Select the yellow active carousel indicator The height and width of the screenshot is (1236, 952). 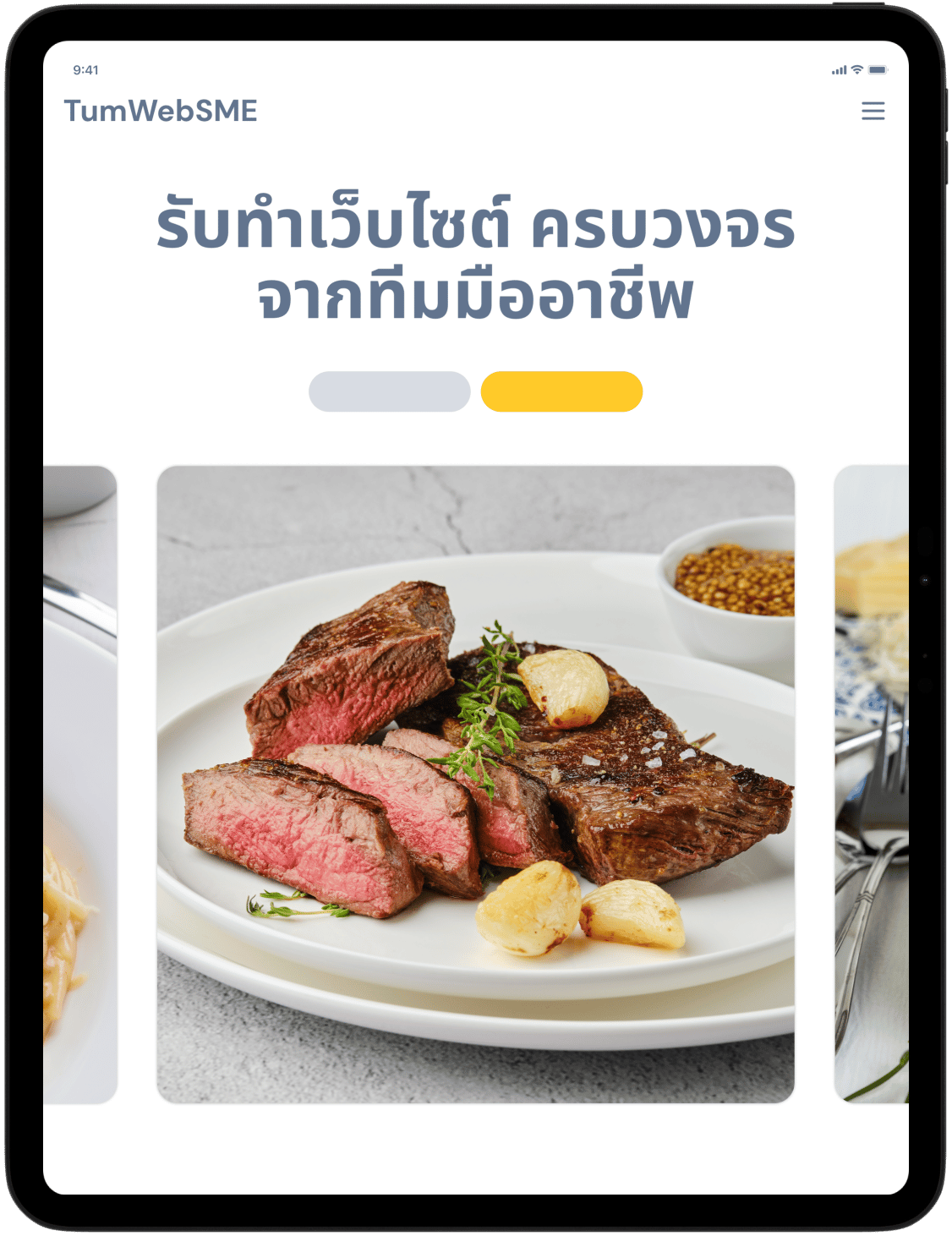click(x=561, y=392)
